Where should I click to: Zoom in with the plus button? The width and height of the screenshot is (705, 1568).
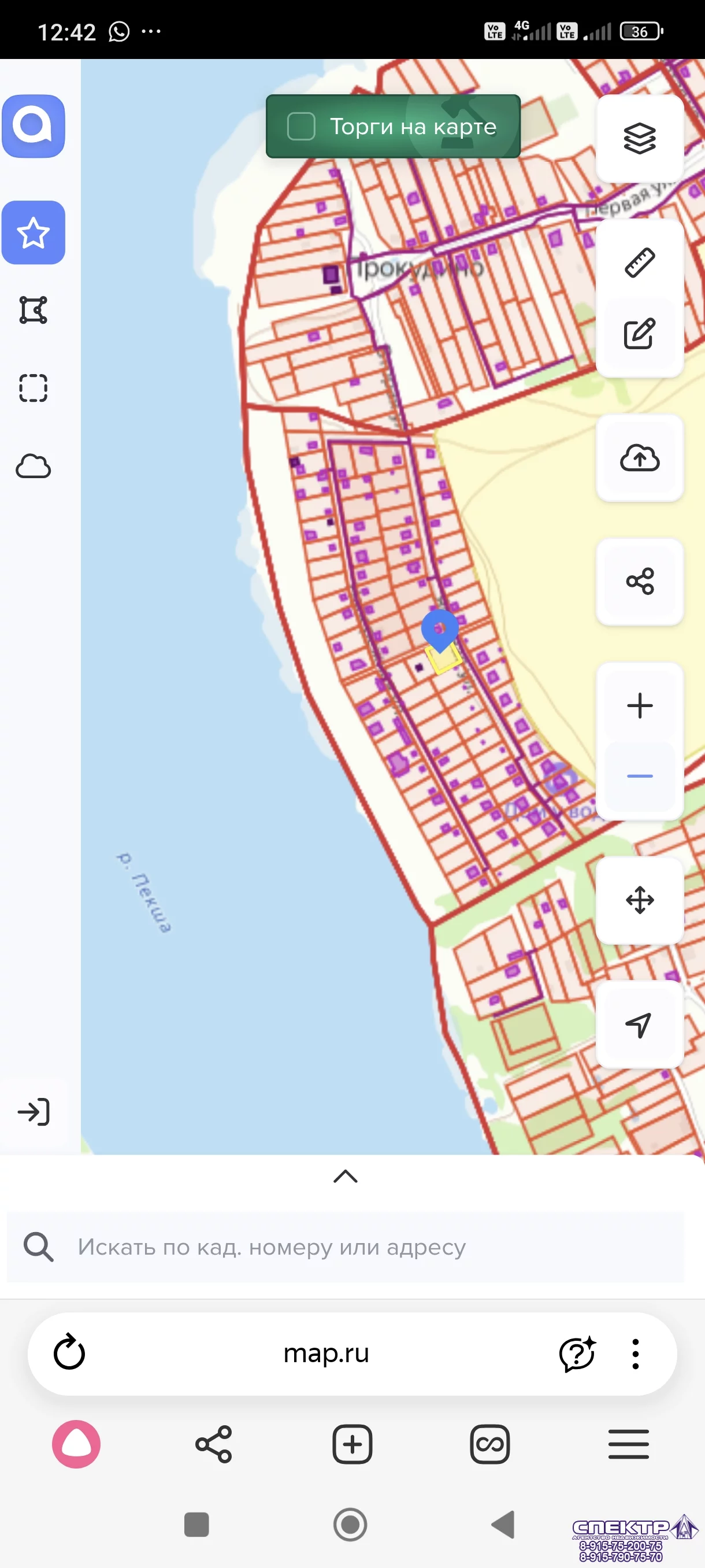click(x=639, y=705)
